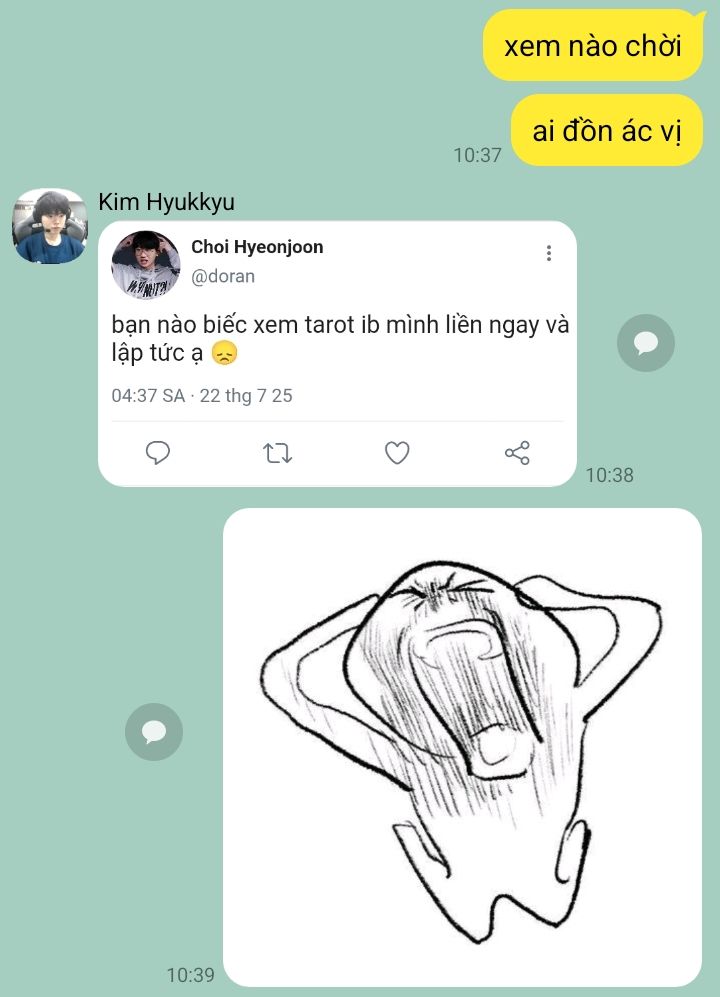
Task: View the screaming drawing image full screen
Action: [x=462, y=747]
